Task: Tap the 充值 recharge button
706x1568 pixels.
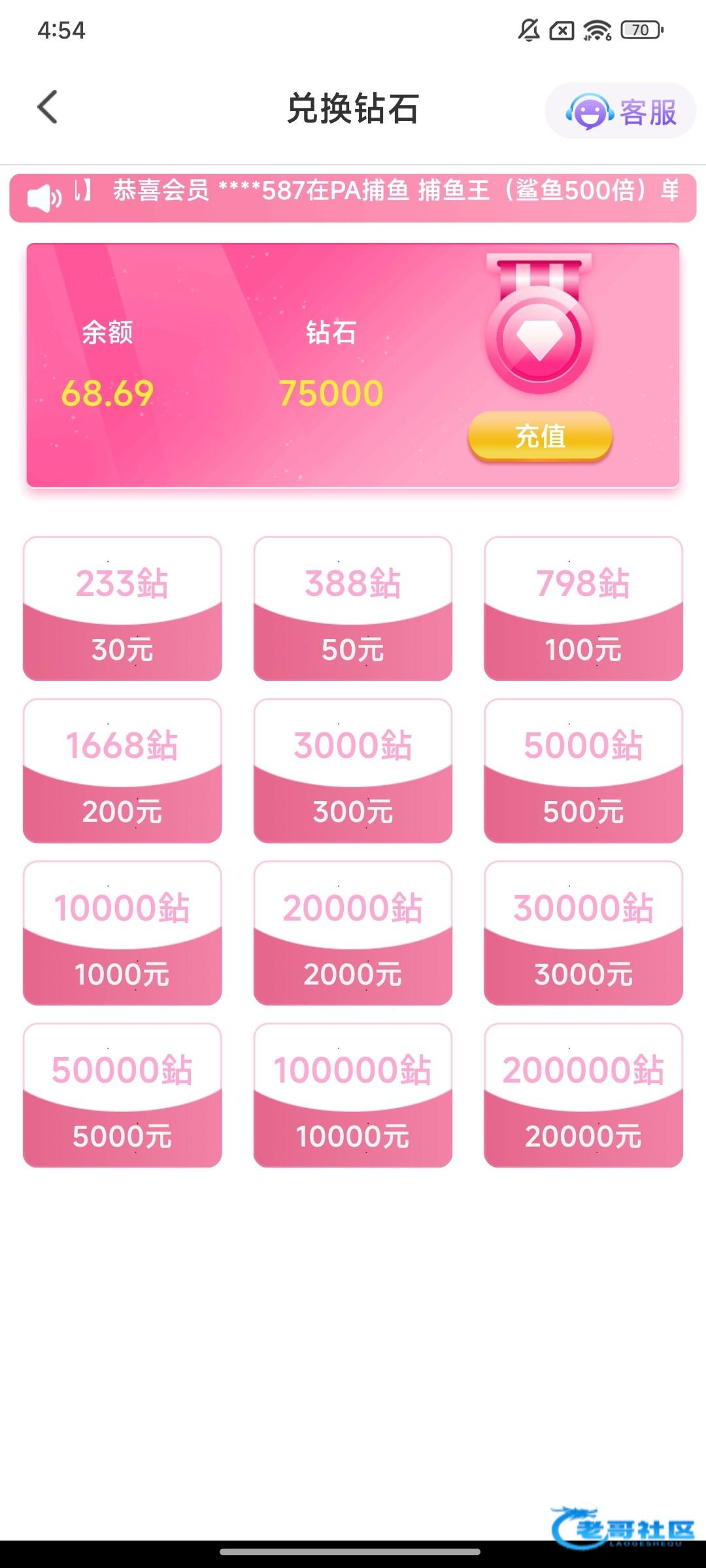Action: click(x=540, y=436)
